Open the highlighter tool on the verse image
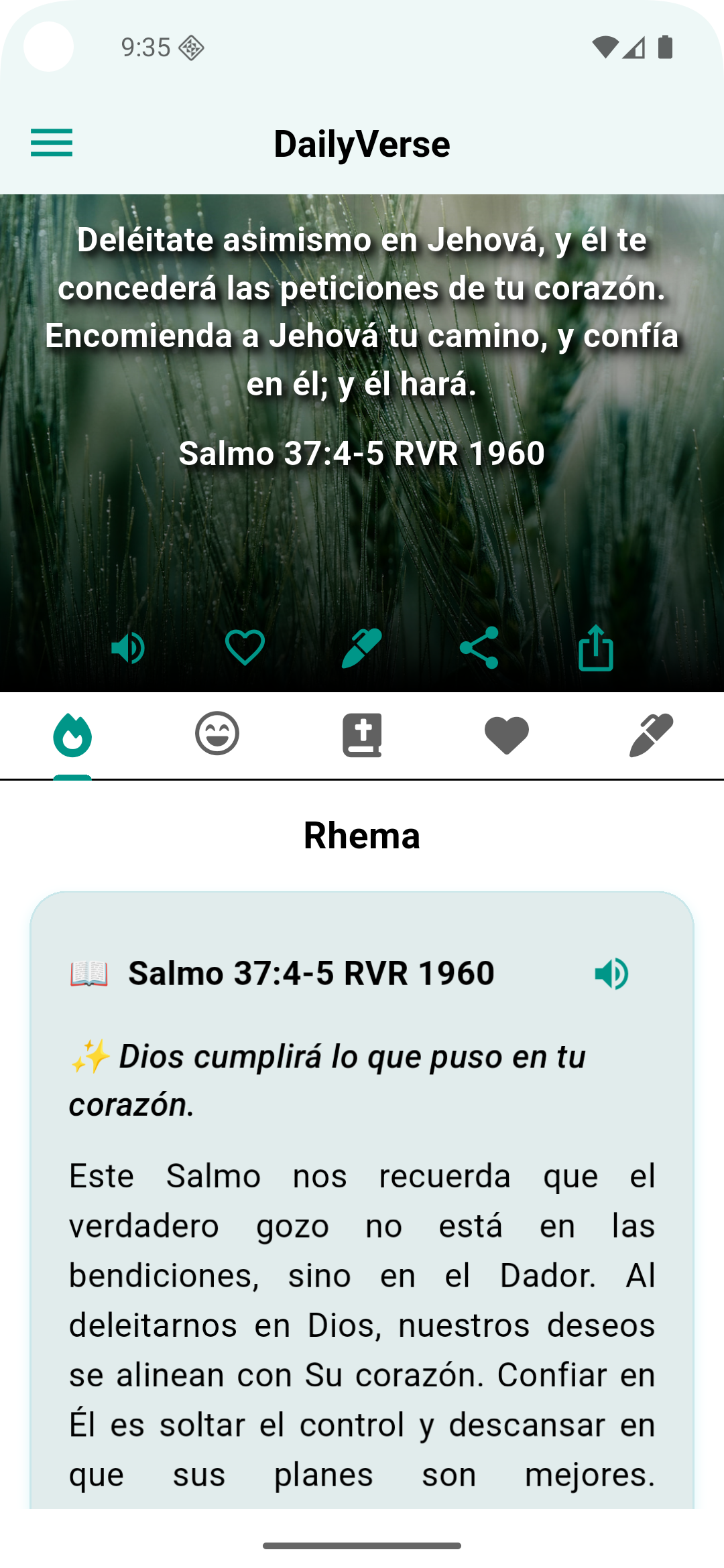Image resolution: width=724 pixels, height=1568 pixels. (362, 648)
